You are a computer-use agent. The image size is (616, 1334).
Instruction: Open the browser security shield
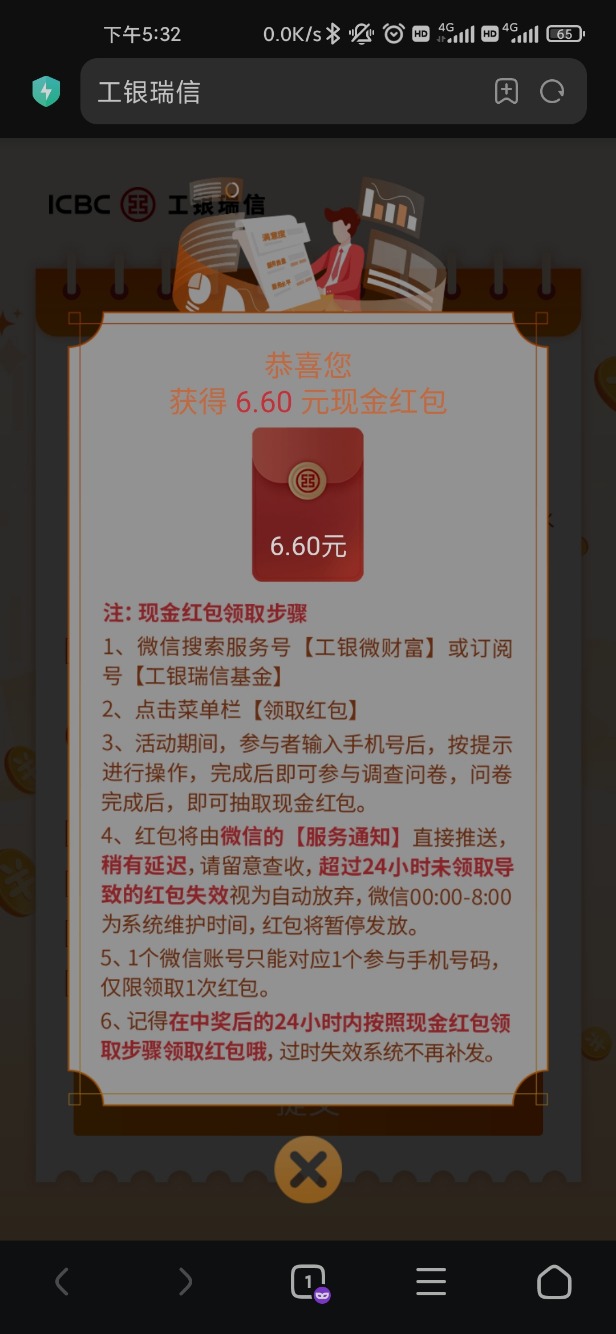46,92
